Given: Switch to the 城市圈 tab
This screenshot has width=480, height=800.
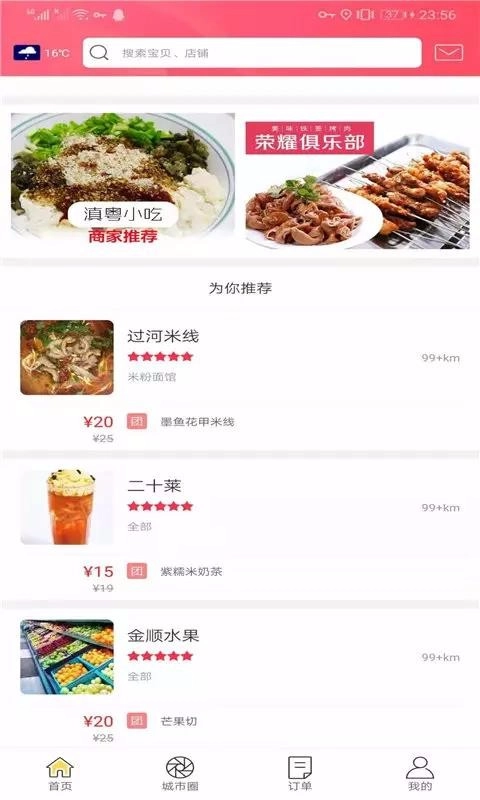Looking at the screenshot, I should click(x=180, y=773).
